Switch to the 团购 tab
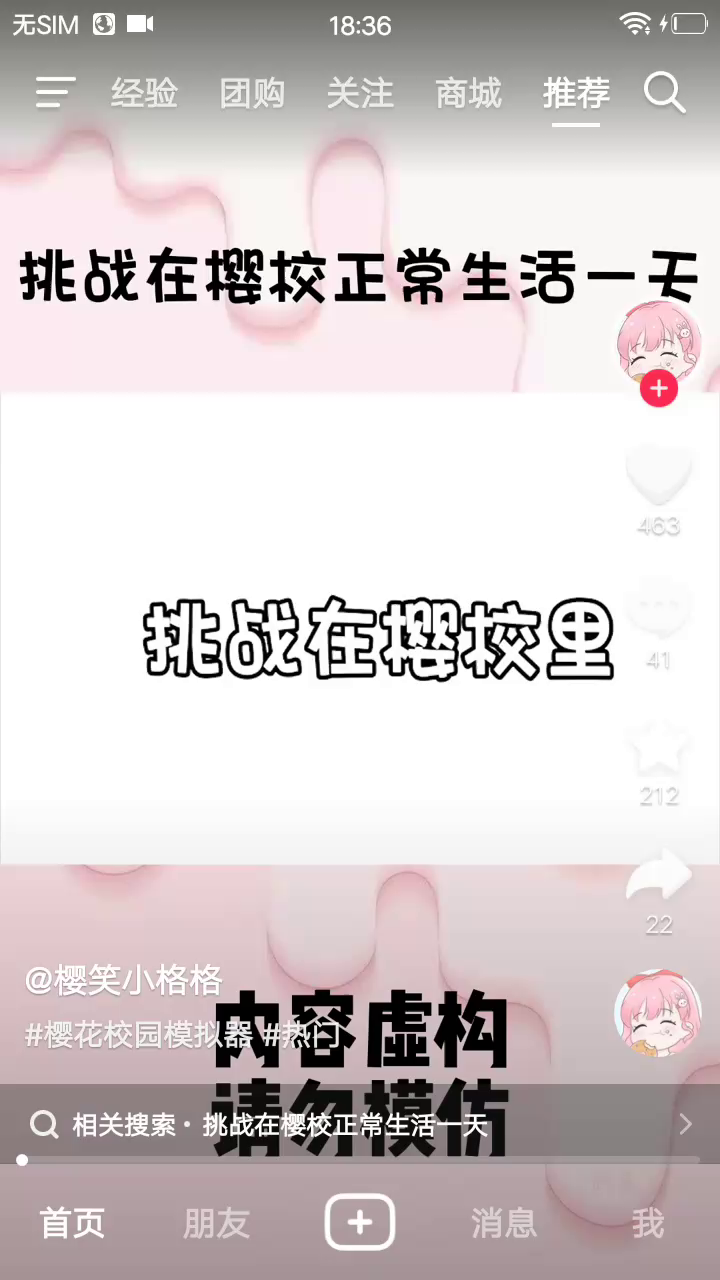The height and width of the screenshot is (1280, 720). click(252, 93)
